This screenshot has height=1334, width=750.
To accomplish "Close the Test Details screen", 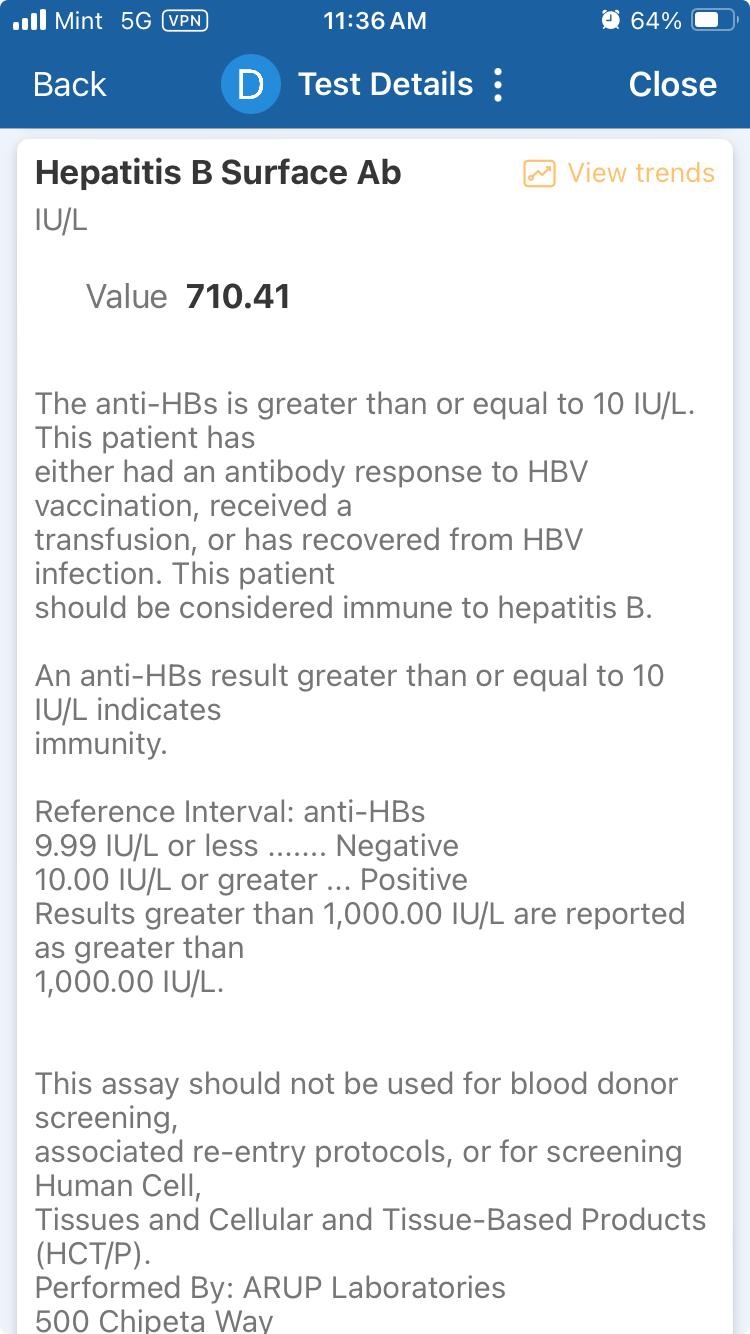I will click(x=672, y=84).
